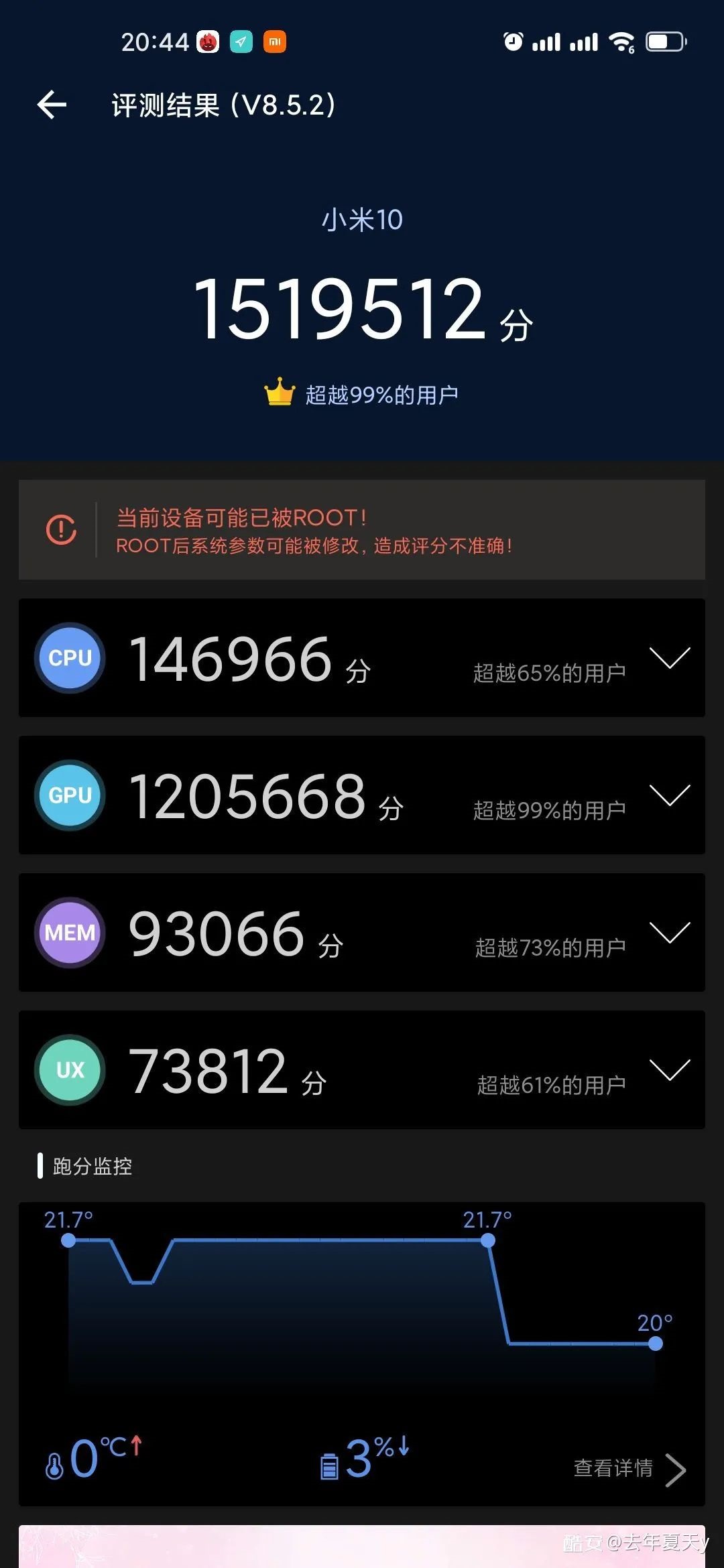Expand the UX score details
Screen dimensions: 724x1568
[670, 1070]
